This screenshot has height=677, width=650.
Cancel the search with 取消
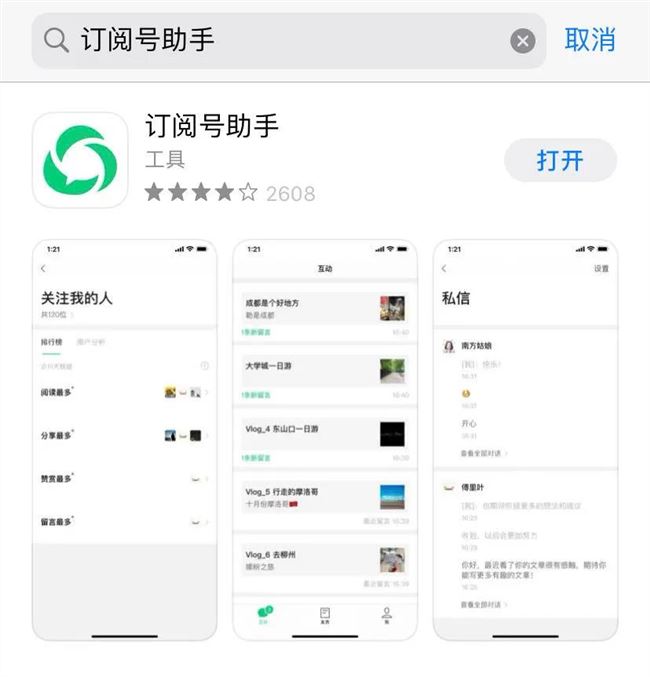[590, 40]
